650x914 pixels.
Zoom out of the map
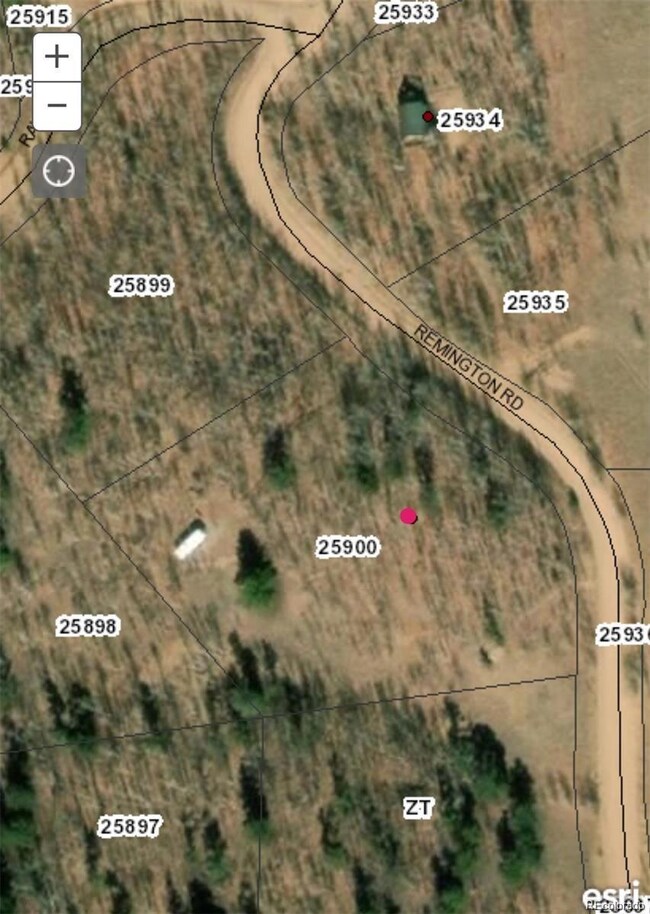pos(57,104)
